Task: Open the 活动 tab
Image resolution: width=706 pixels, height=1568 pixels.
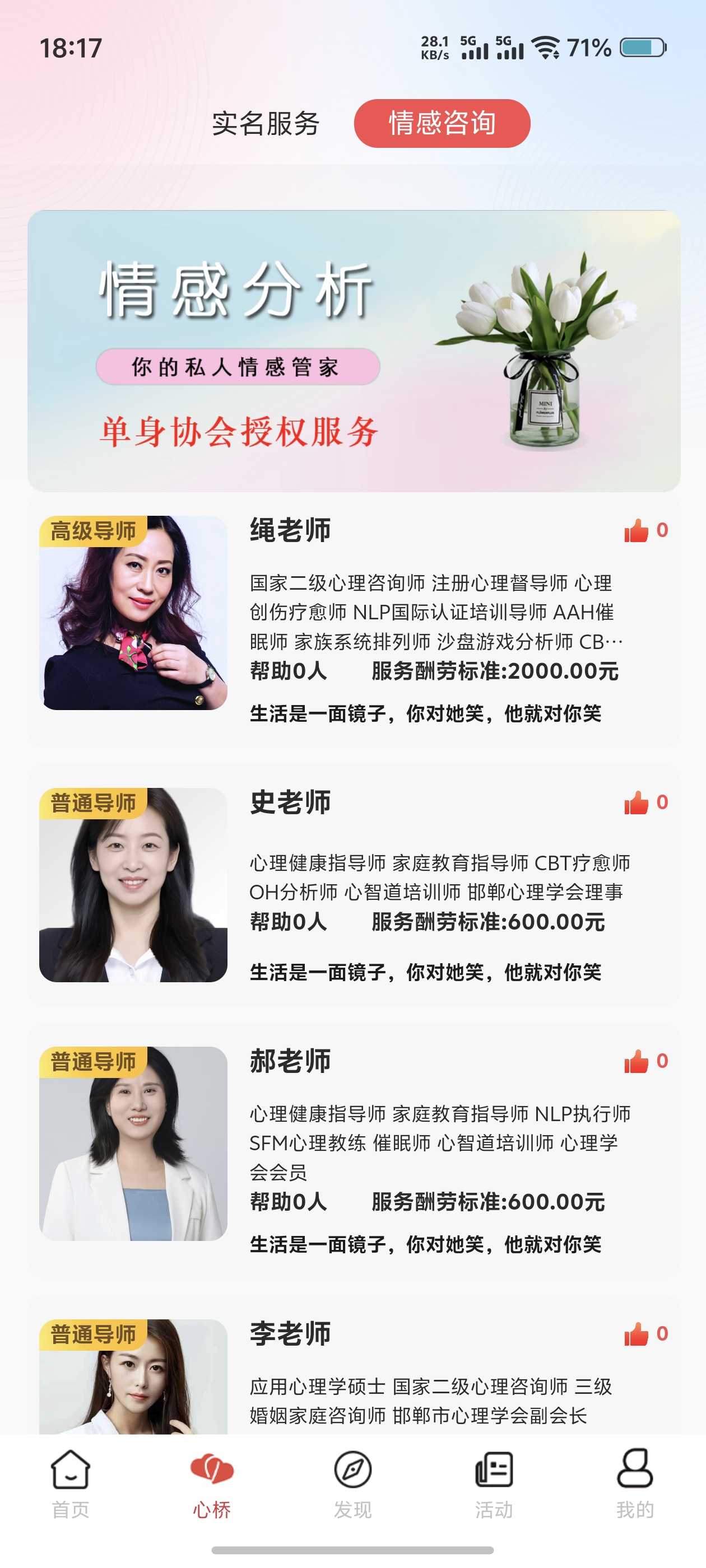Action: (x=494, y=1483)
